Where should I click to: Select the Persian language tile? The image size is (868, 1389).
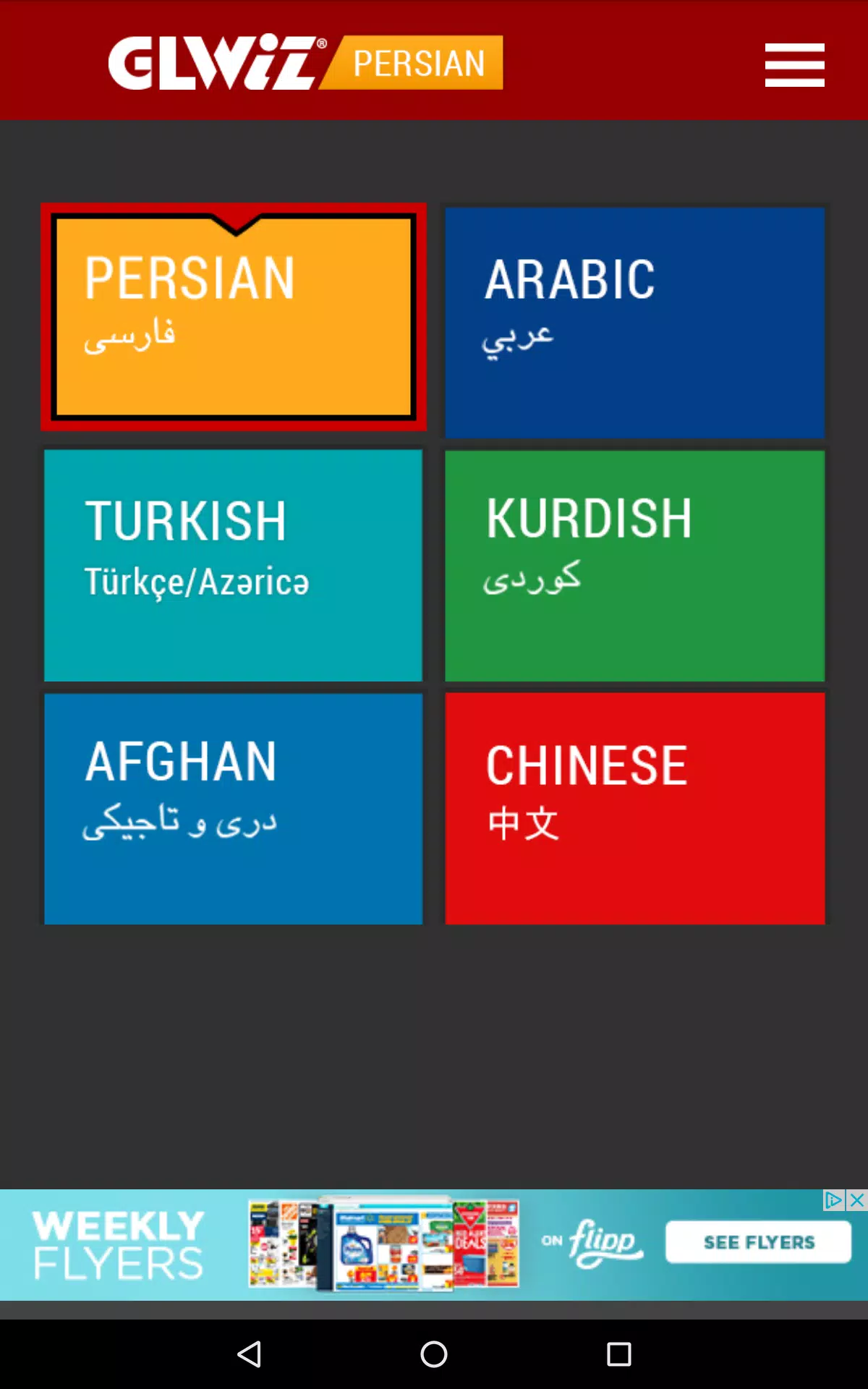[x=234, y=317]
